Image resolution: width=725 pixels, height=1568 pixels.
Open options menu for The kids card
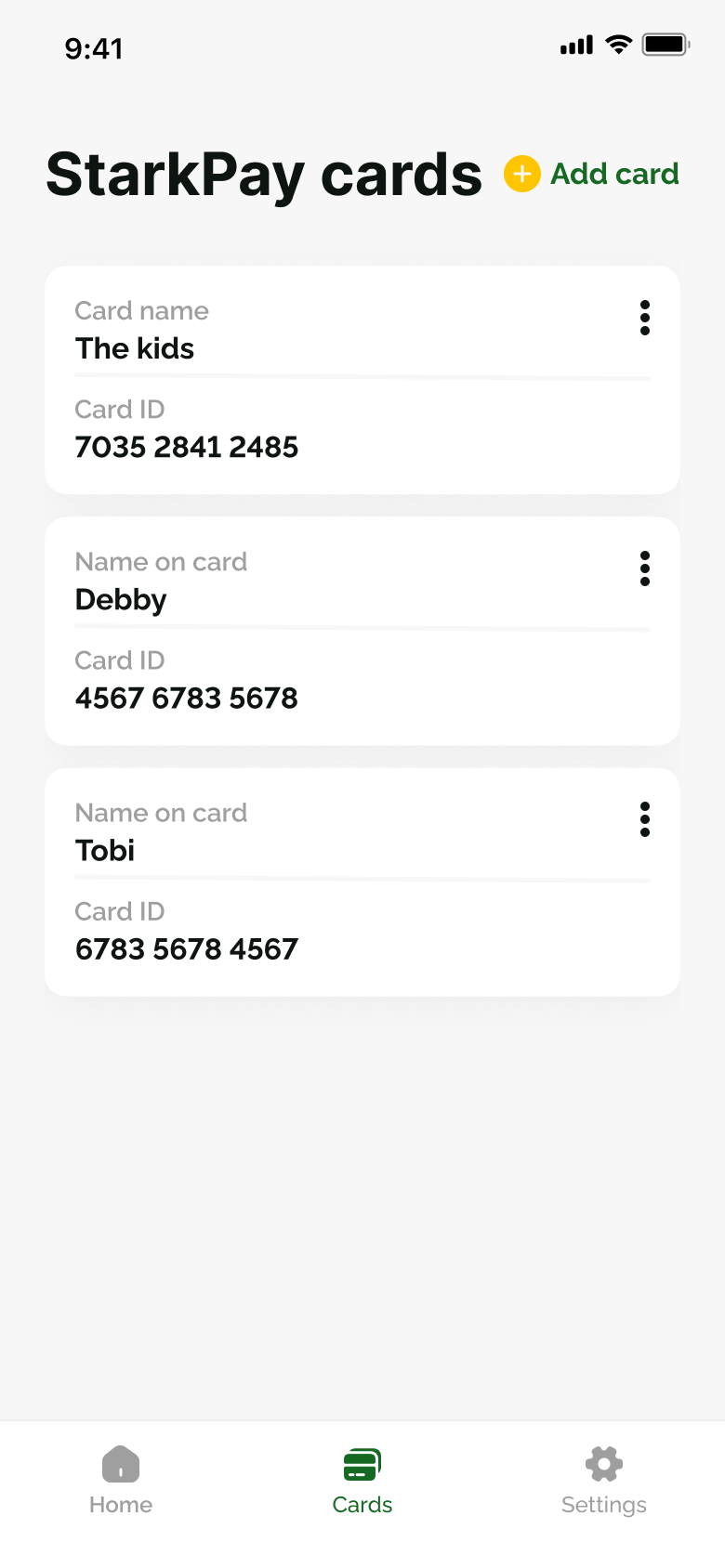click(x=645, y=318)
